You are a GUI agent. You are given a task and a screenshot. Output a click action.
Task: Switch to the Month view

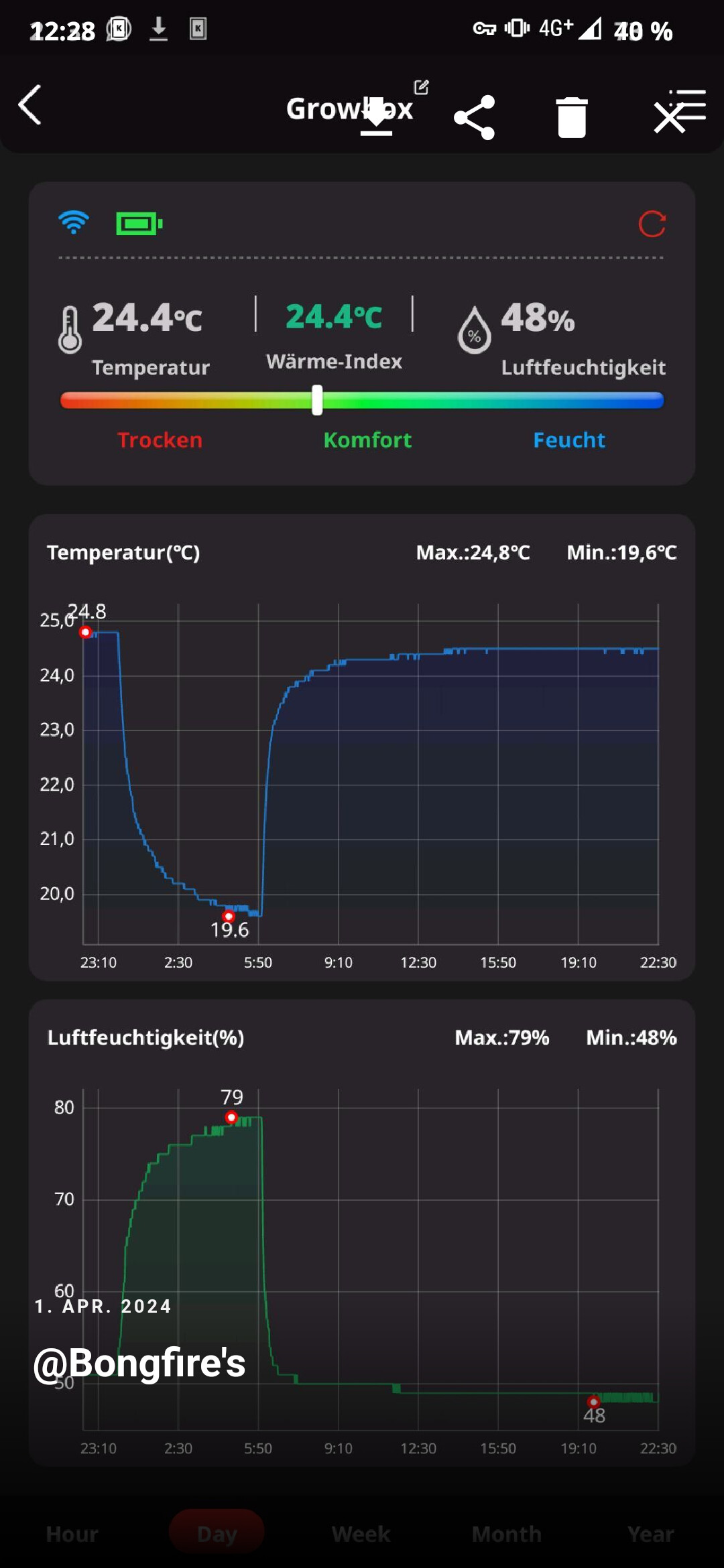(506, 1534)
